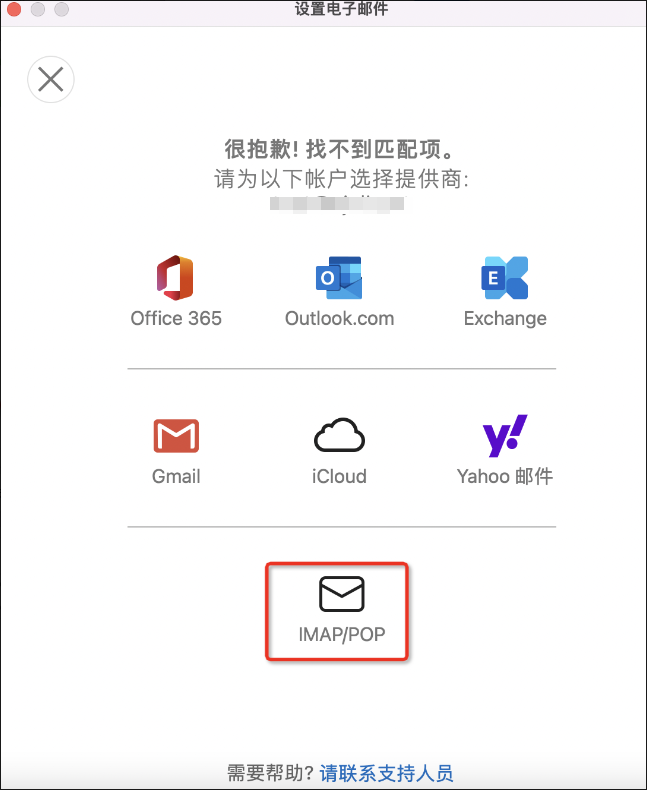
Task: Select Yahoo 邮件 provider
Action: tap(505, 449)
